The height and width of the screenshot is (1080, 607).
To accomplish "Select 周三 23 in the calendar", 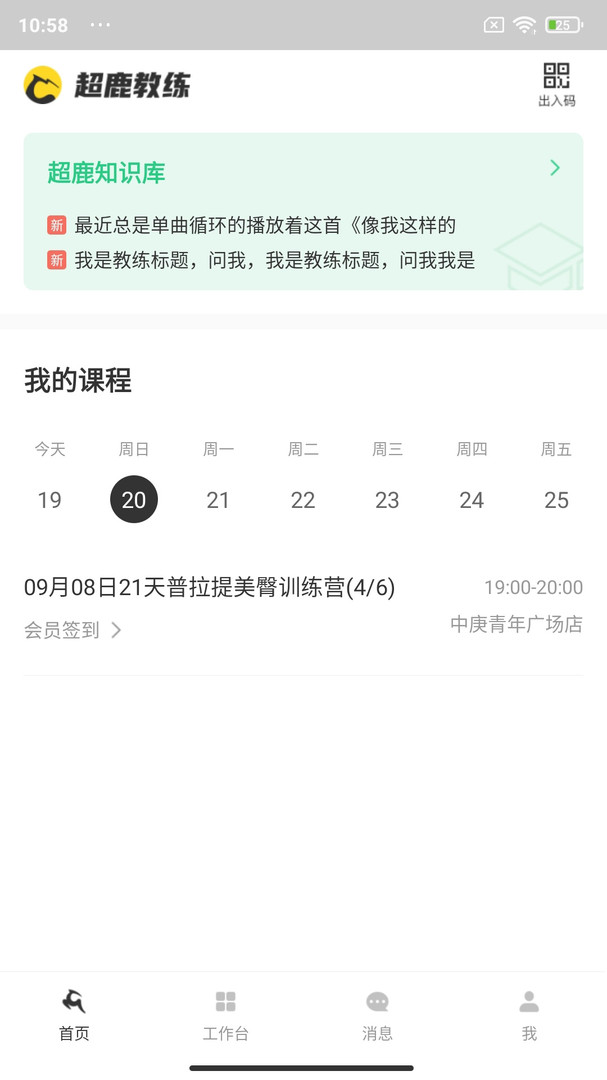I will [387, 499].
